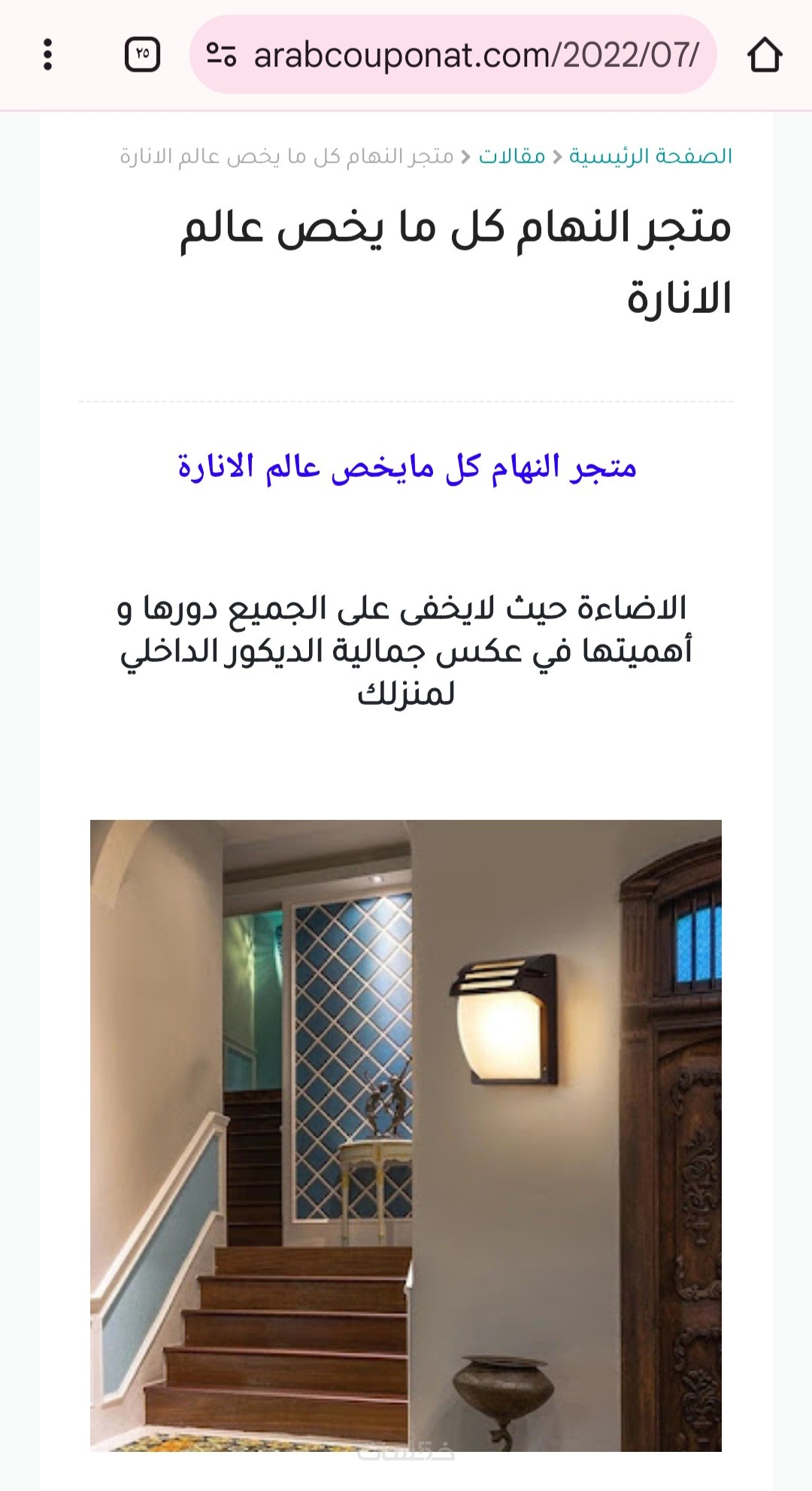Image resolution: width=812 pixels, height=1491 pixels.
Task: Open the tab switcher showing 25 tabs
Action: coord(142,54)
